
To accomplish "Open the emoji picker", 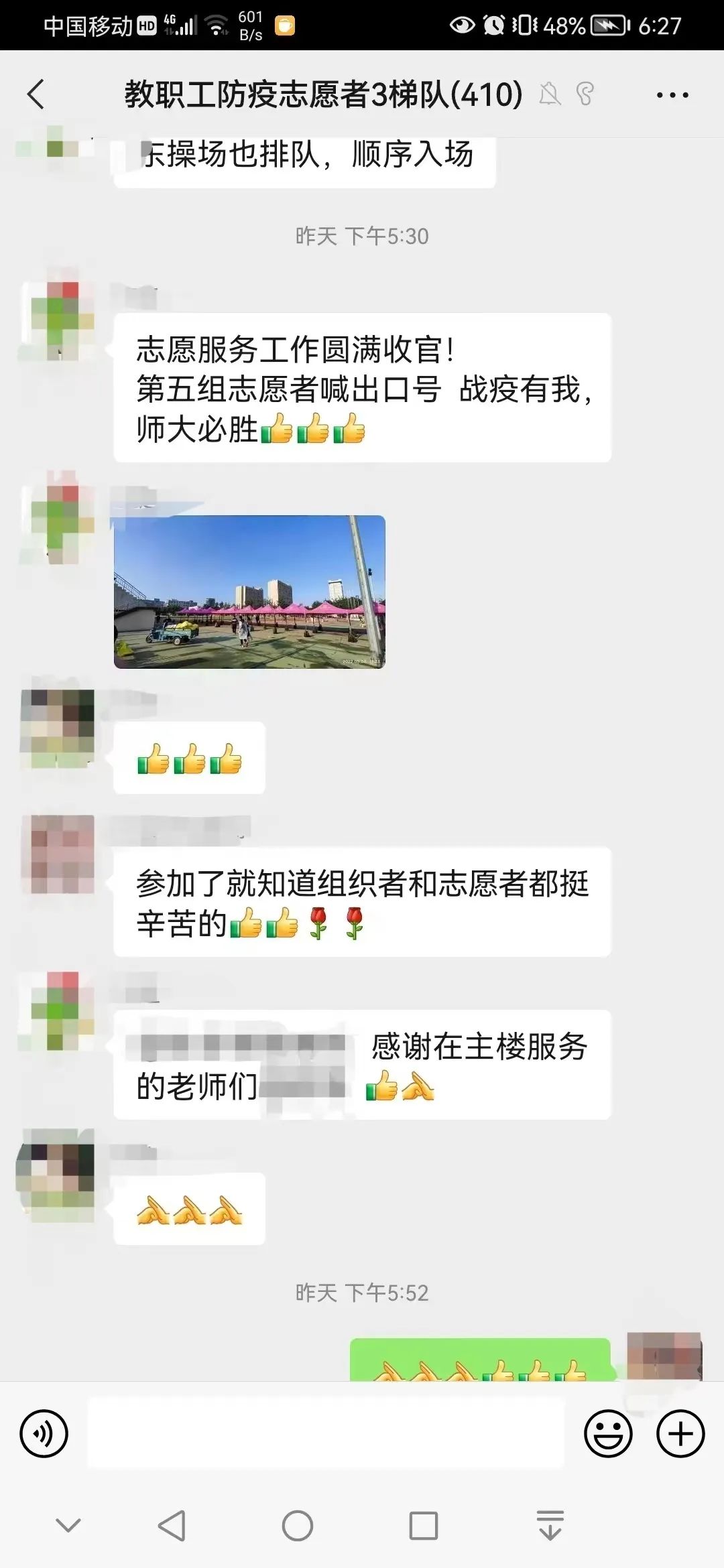I will 608,1434.
